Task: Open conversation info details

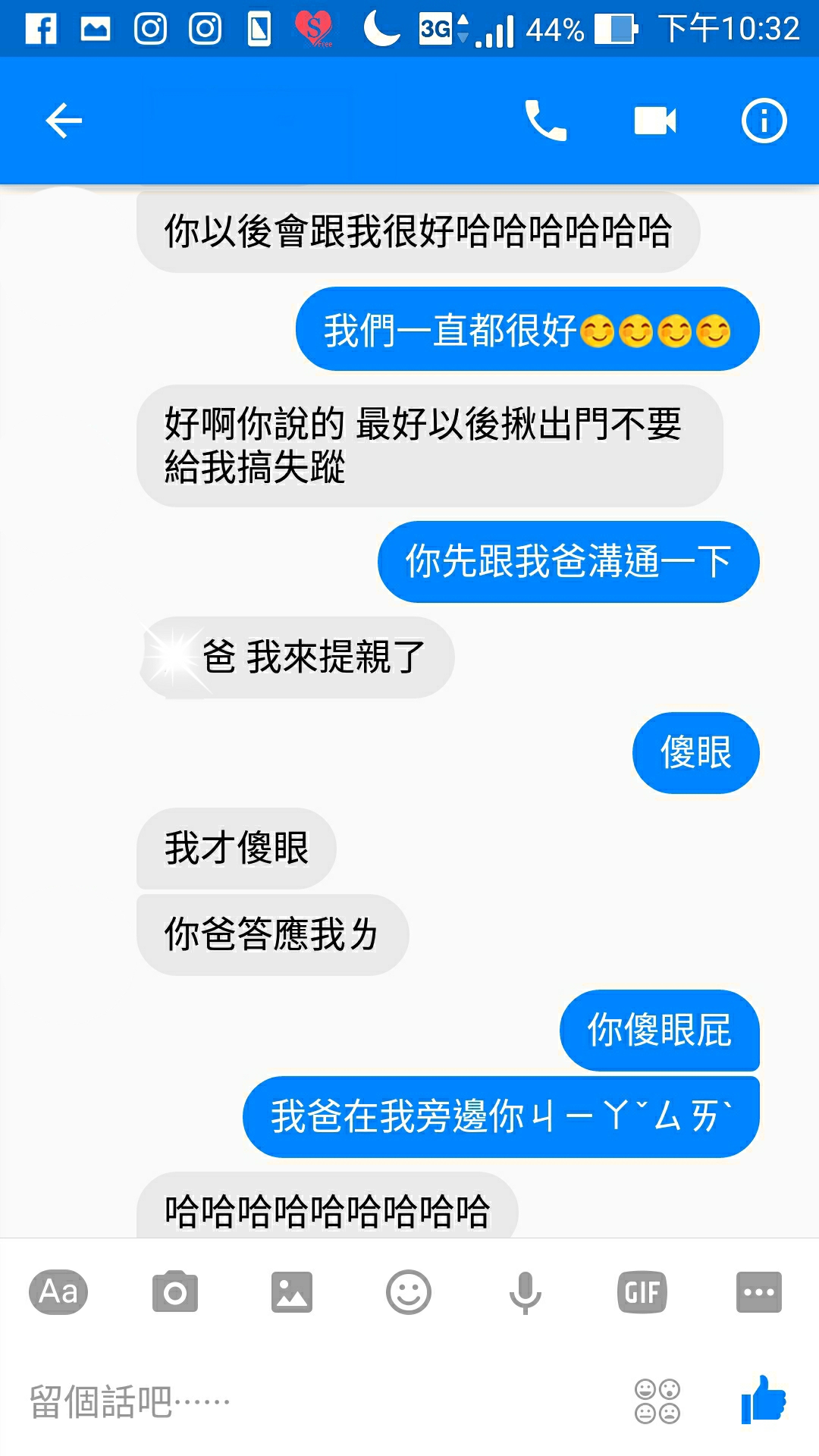Action: coord(764,121)
